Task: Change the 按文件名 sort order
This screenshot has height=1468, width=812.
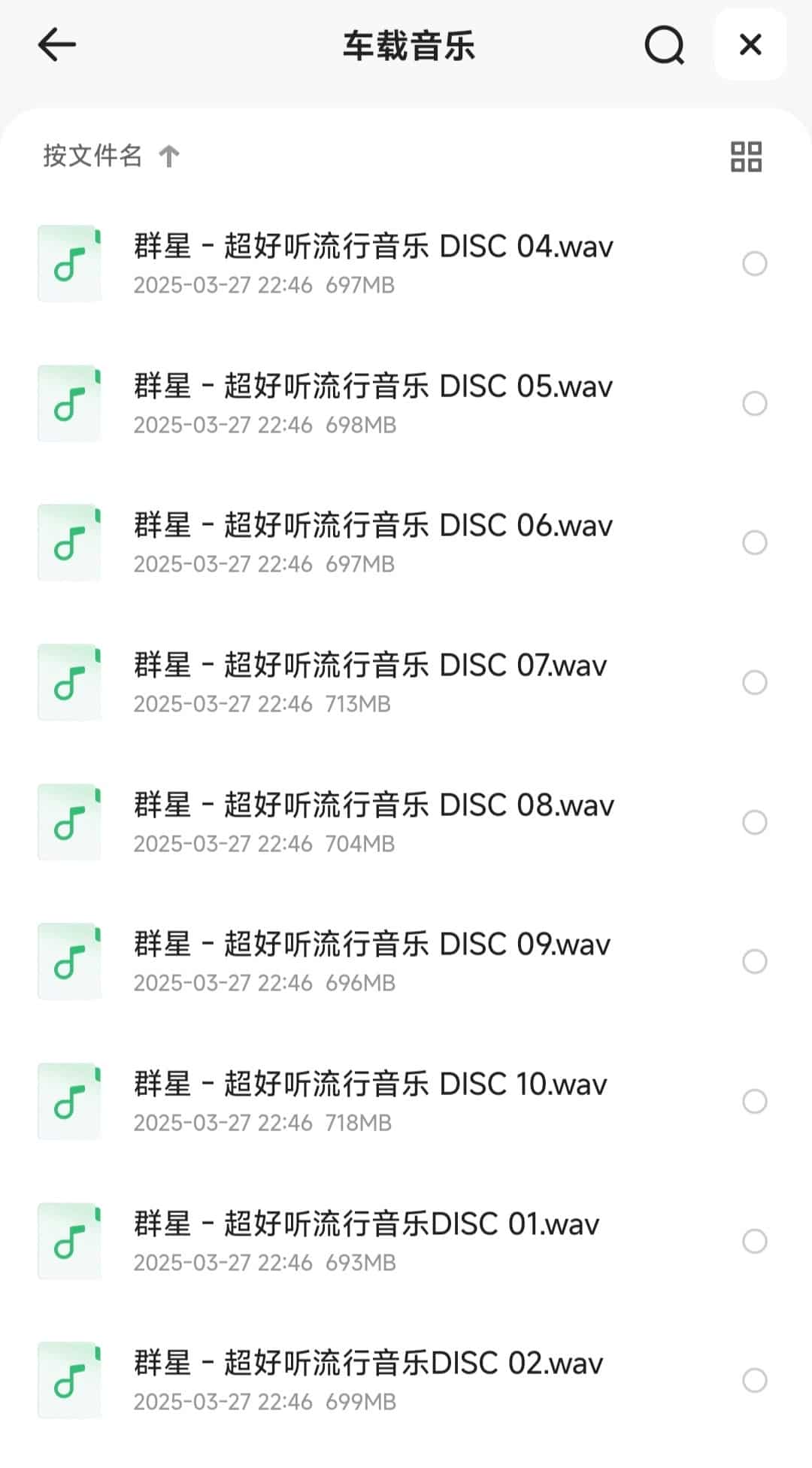Action: point(111,156)
